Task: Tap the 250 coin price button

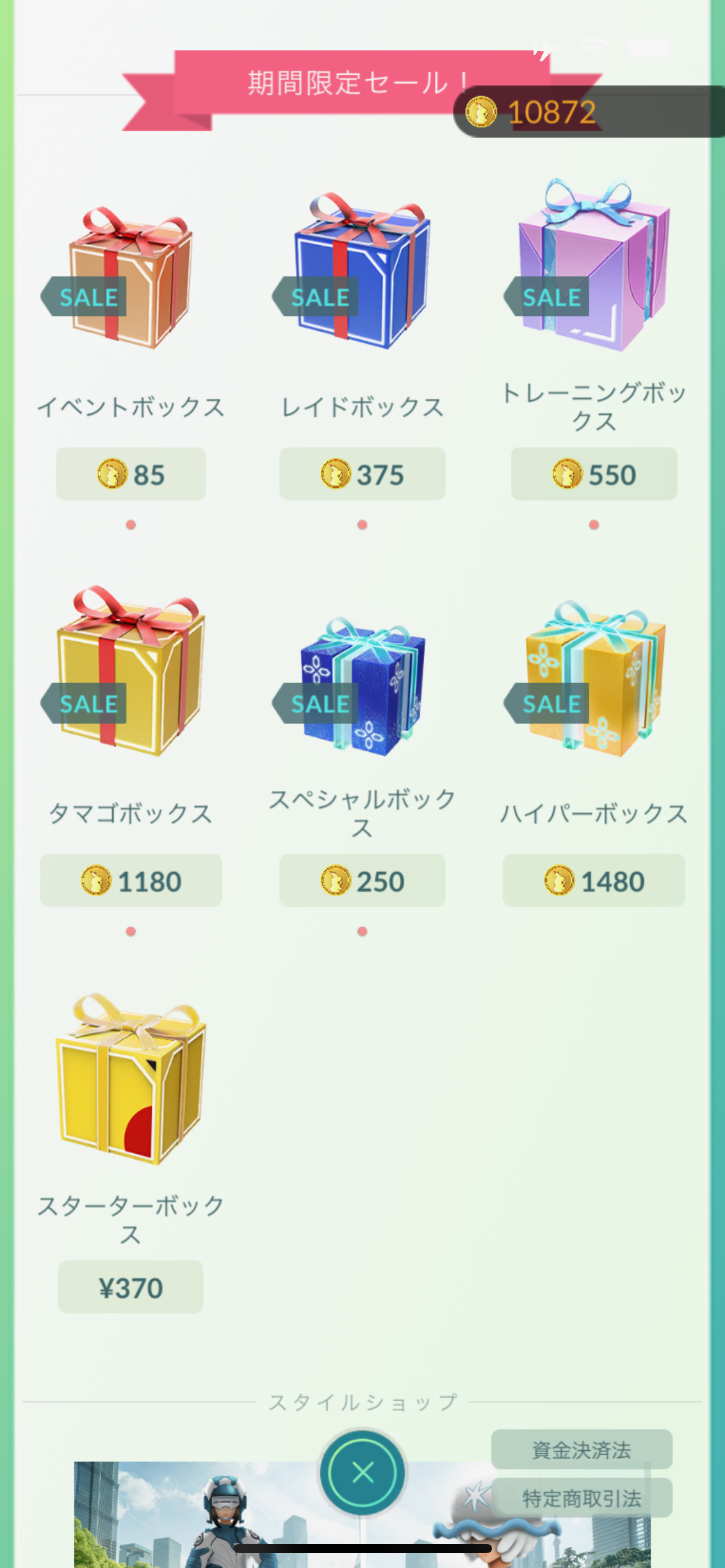Action: coord(362,881)
